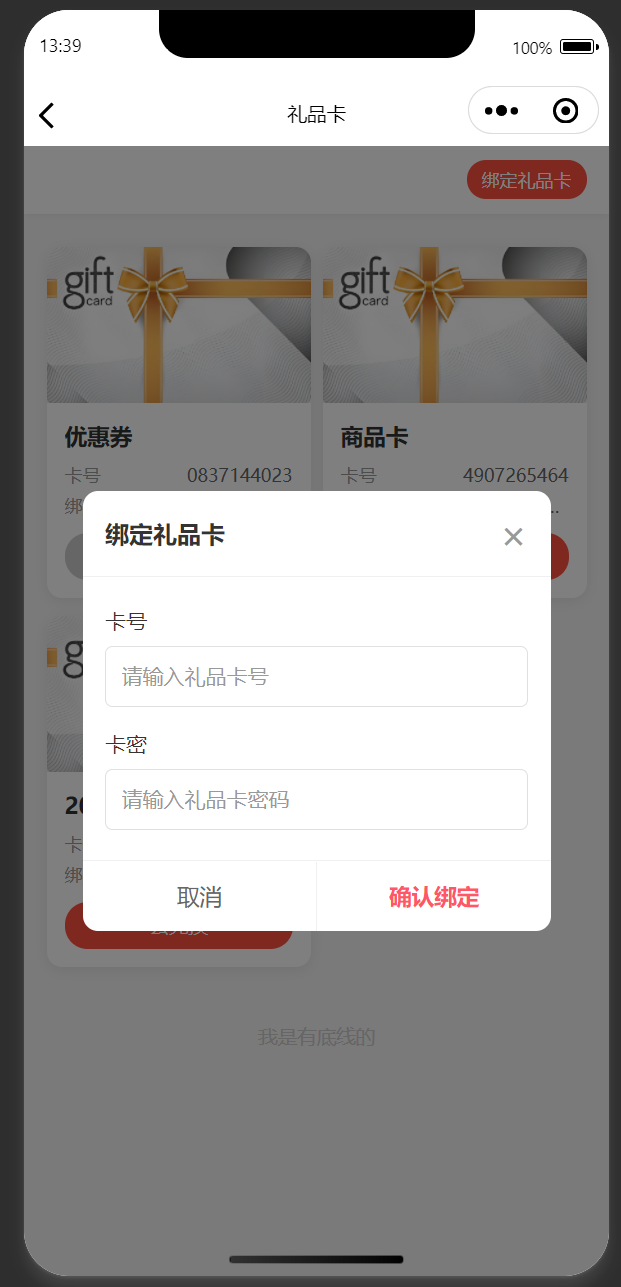621x1287 pixels.
Task: Open the mini program more menu
Action: point(501,111)
